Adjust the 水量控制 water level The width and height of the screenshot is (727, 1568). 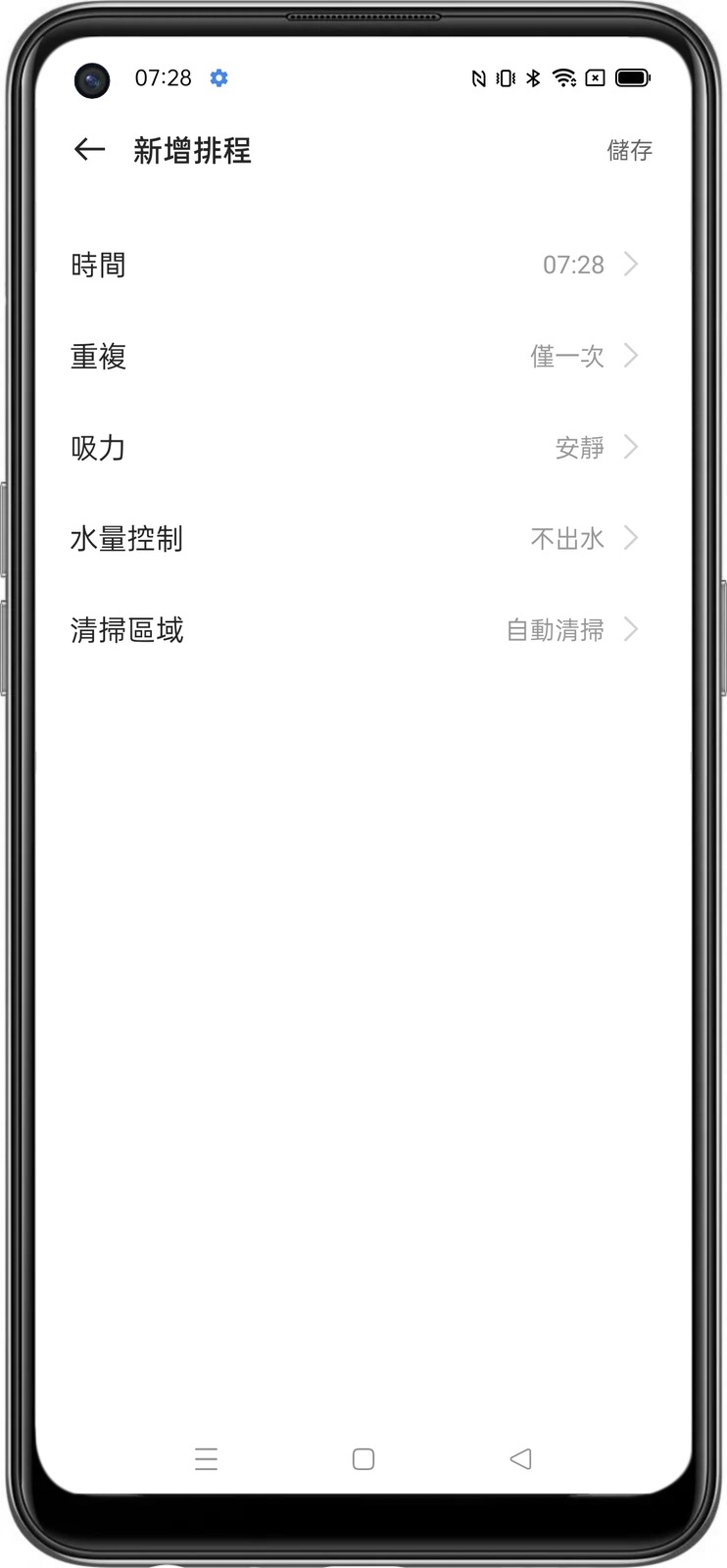pos(363,538)
